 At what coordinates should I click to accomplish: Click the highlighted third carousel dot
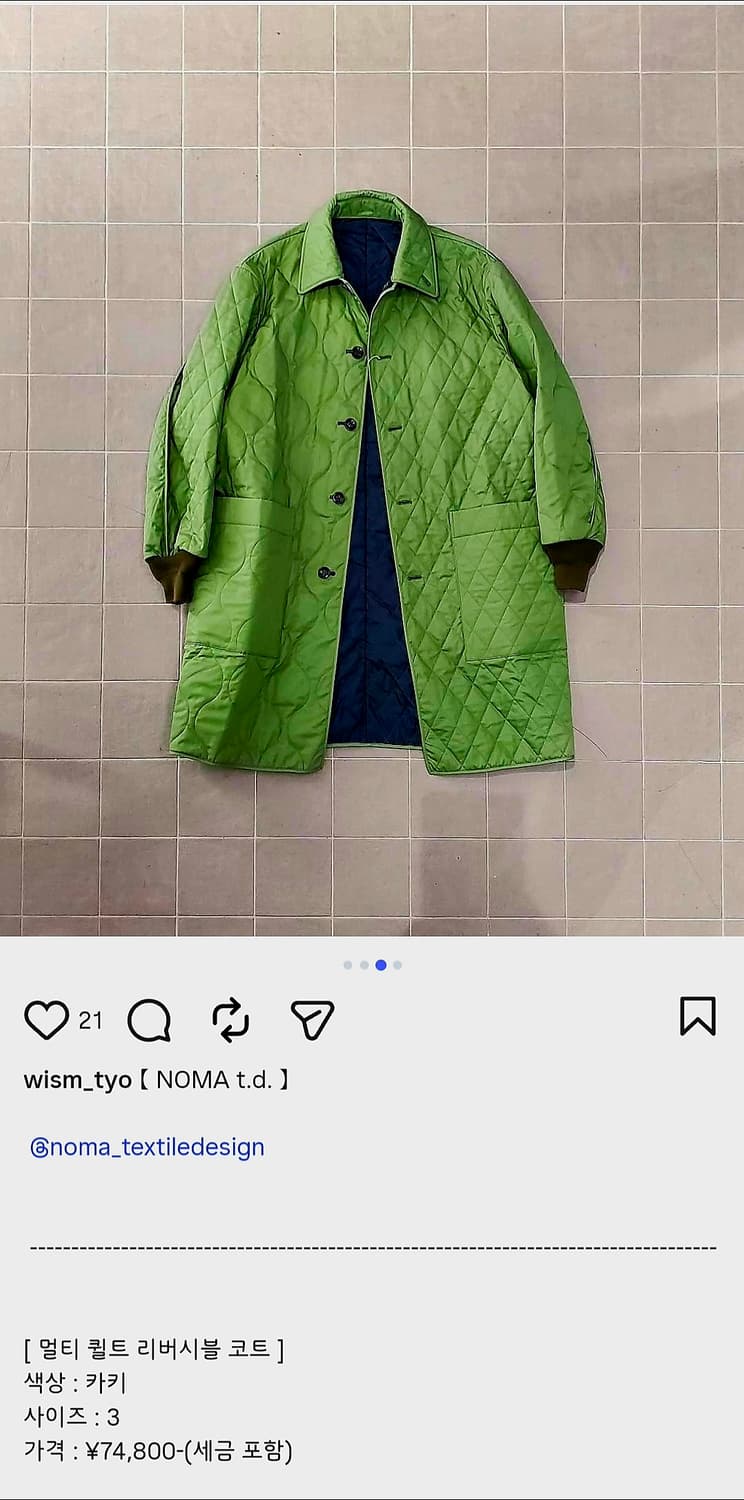click(x=380, y=966)
